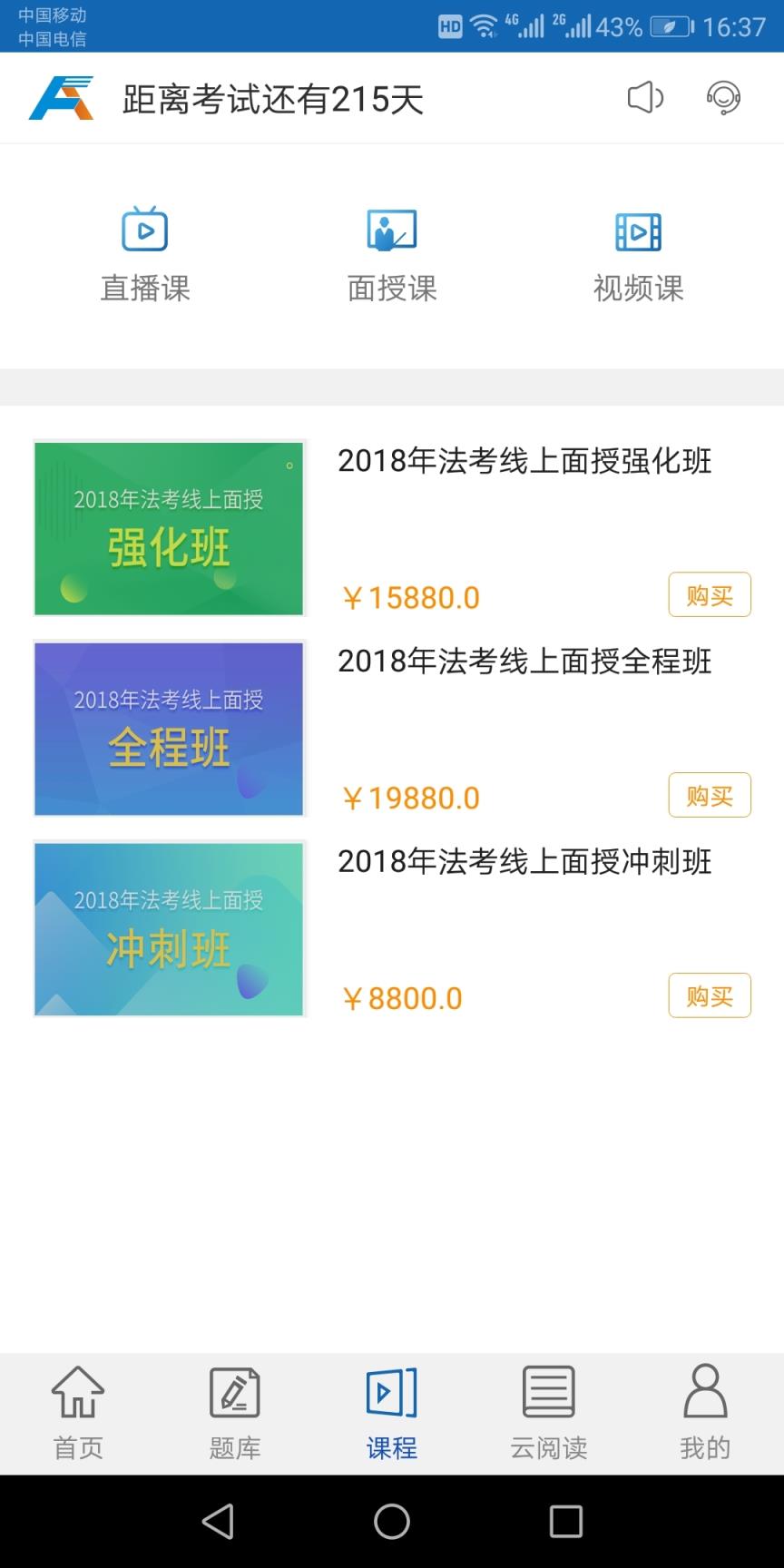Purchase the 全程班 course
The height and width of the screenshot is (1568, 784).
(x=710, y=795)
